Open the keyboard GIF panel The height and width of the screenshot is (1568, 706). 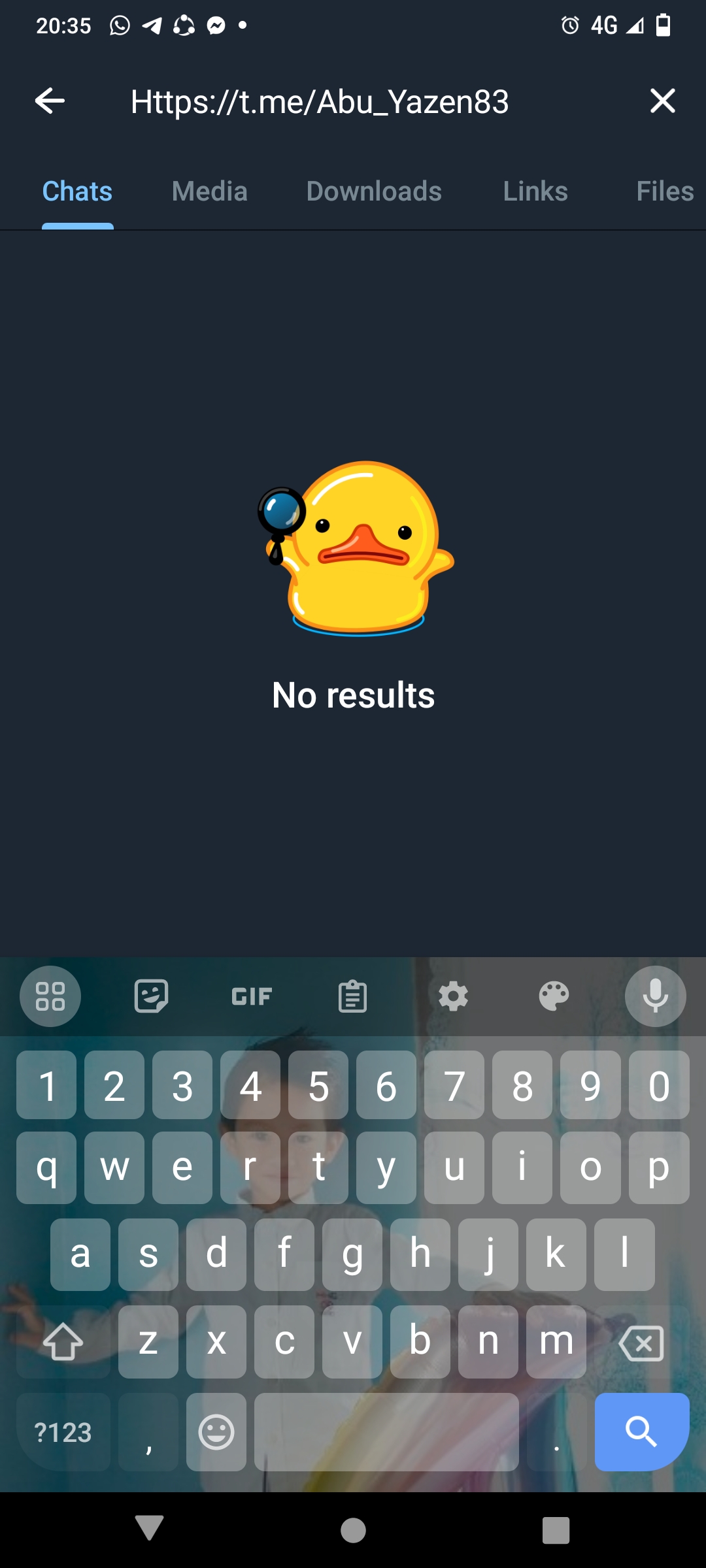[252, 996]
